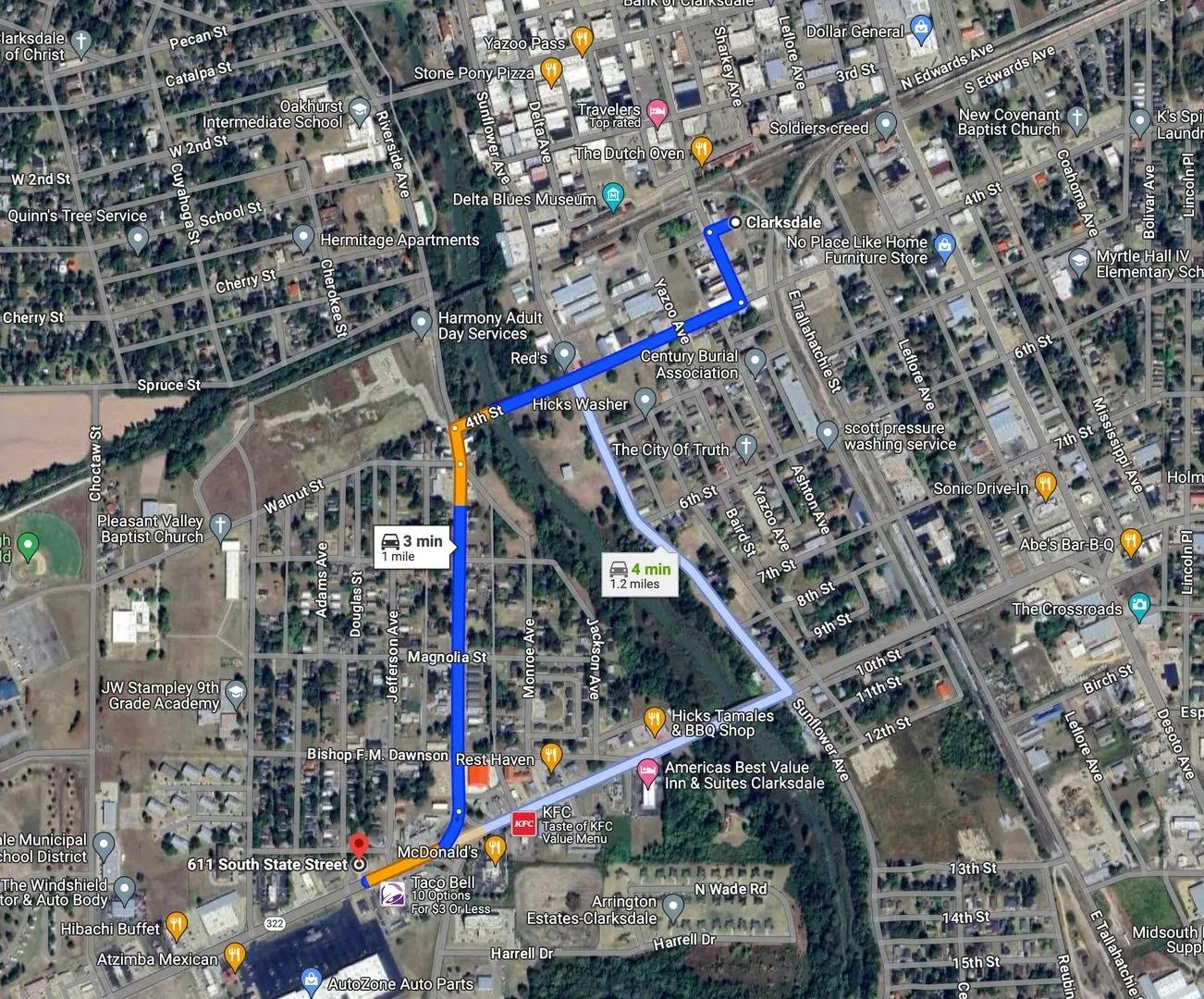
Task: Select Americas Best Value Inn hotel pin
Action: [648, 771]
